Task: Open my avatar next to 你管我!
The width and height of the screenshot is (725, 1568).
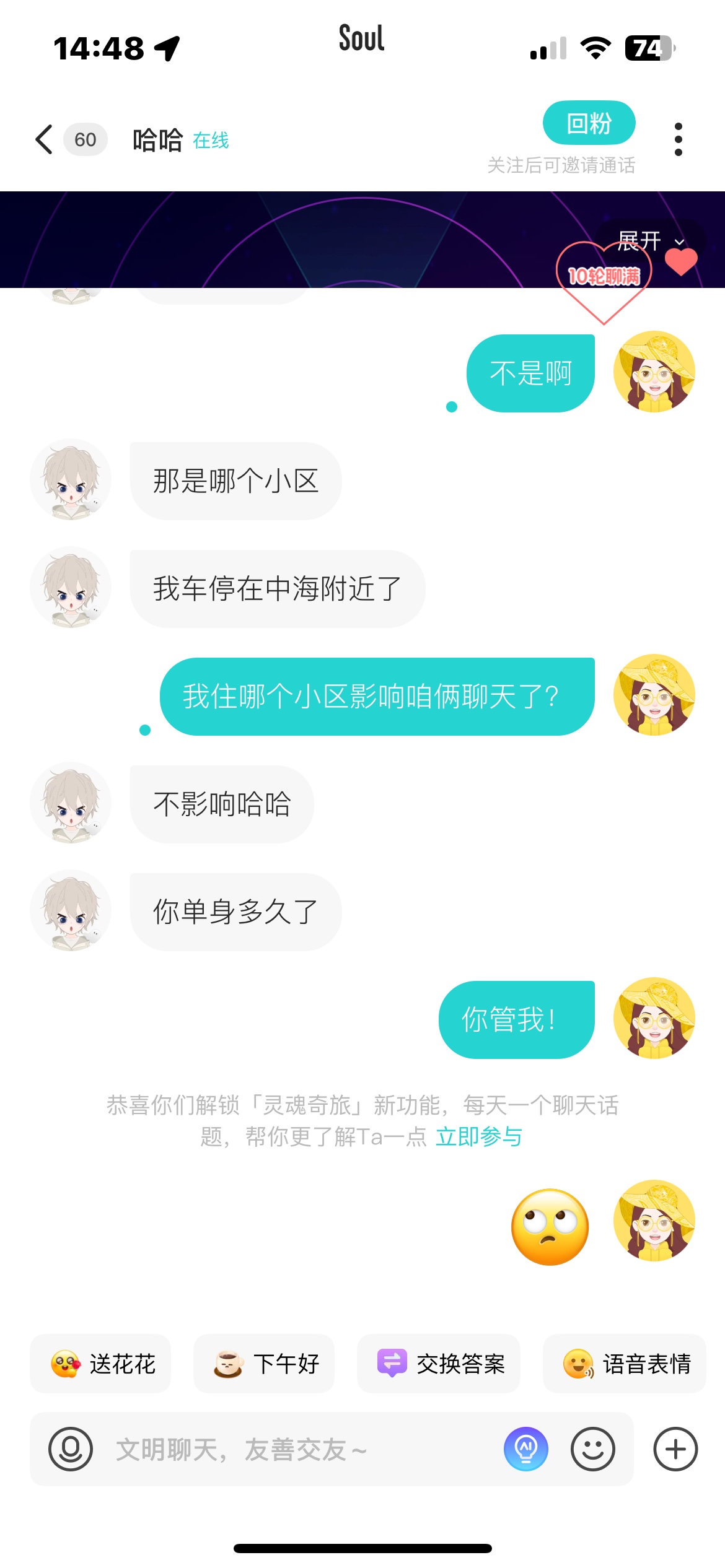Action: (x=654, y=1018)
